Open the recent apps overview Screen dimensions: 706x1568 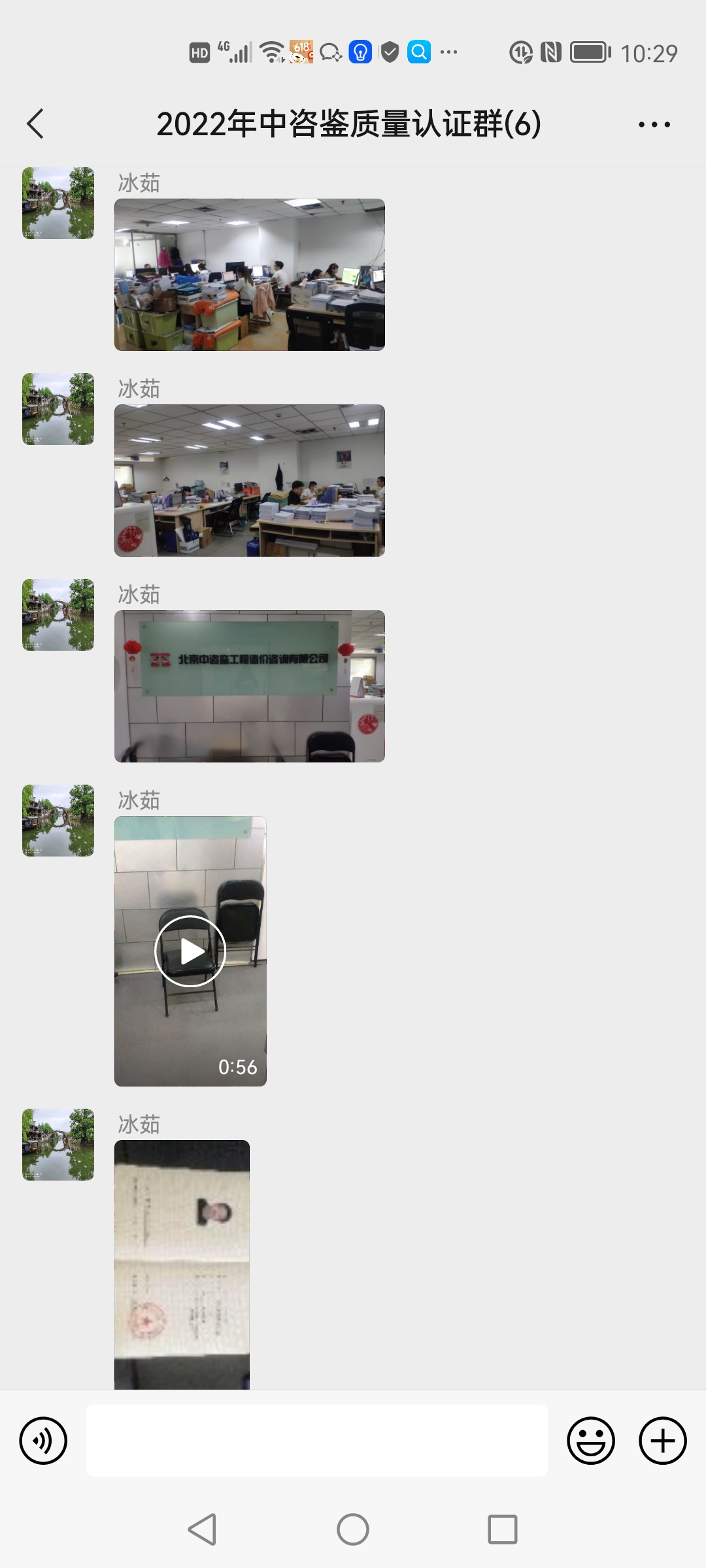502,1529
